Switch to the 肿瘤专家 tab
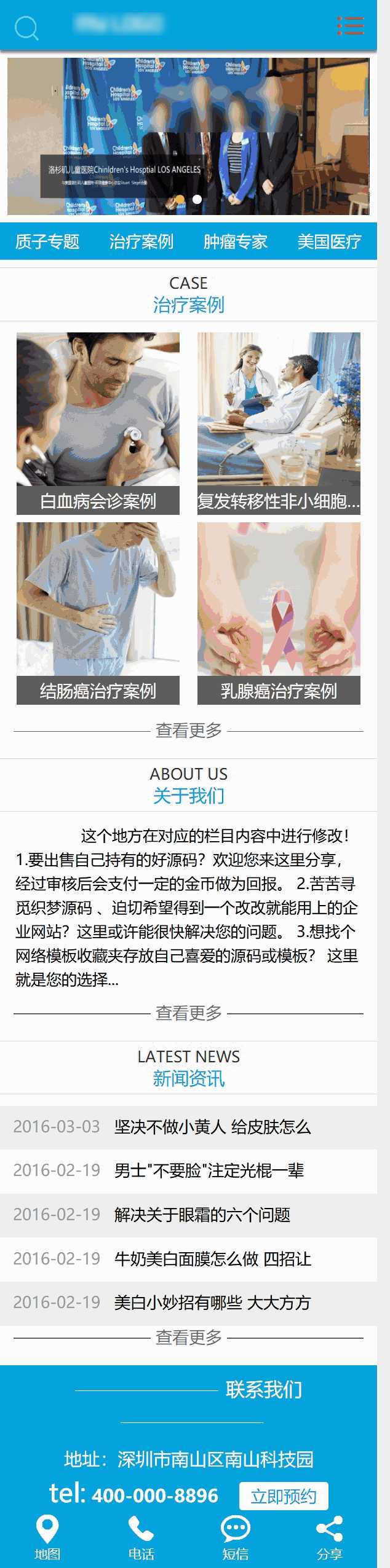Image resolution: width=390 pixels, height=1568 pixels. click(x=235, y=241)
